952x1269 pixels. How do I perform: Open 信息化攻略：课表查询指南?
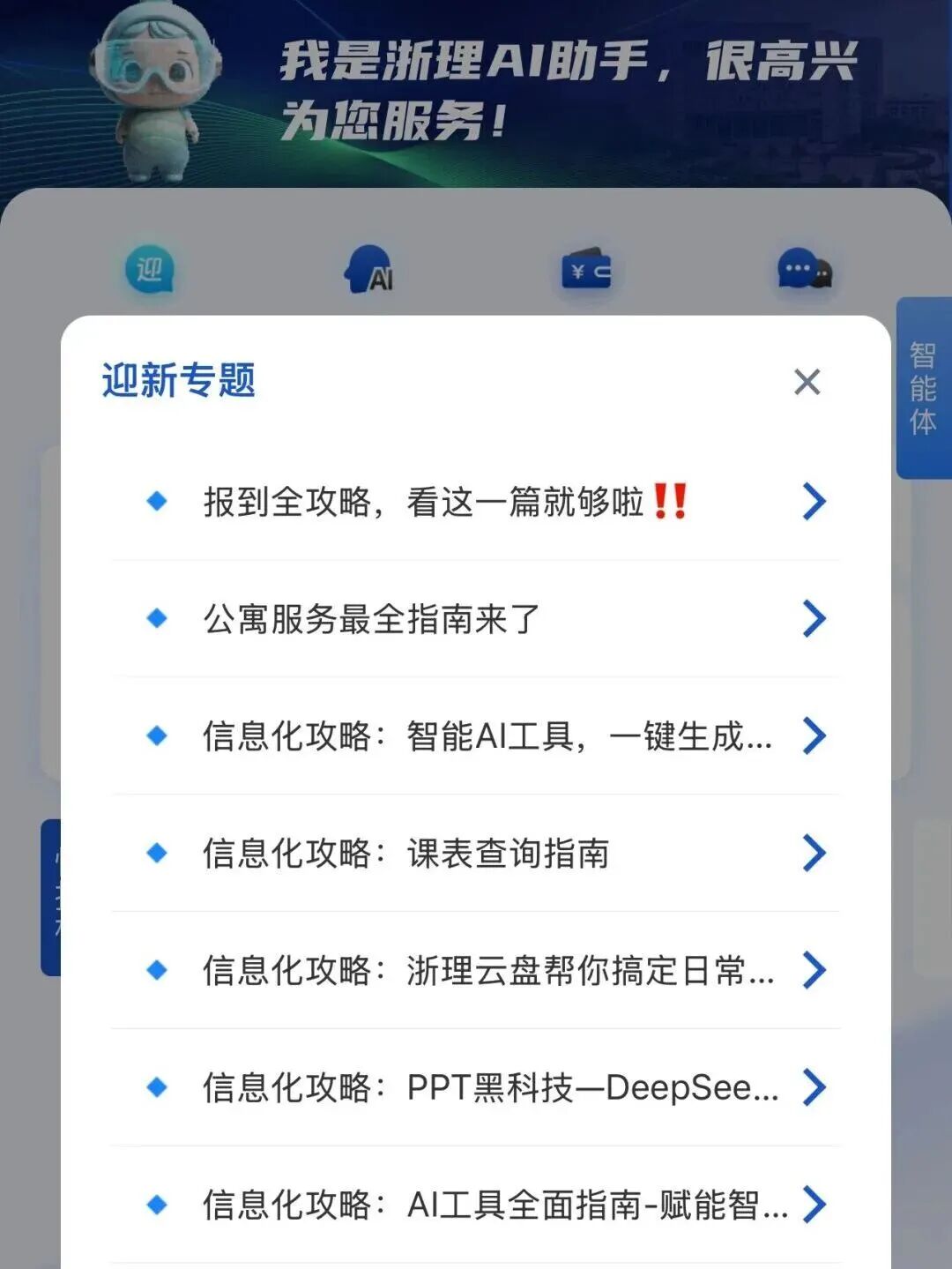pyautogui.click(x=476, y=854)
